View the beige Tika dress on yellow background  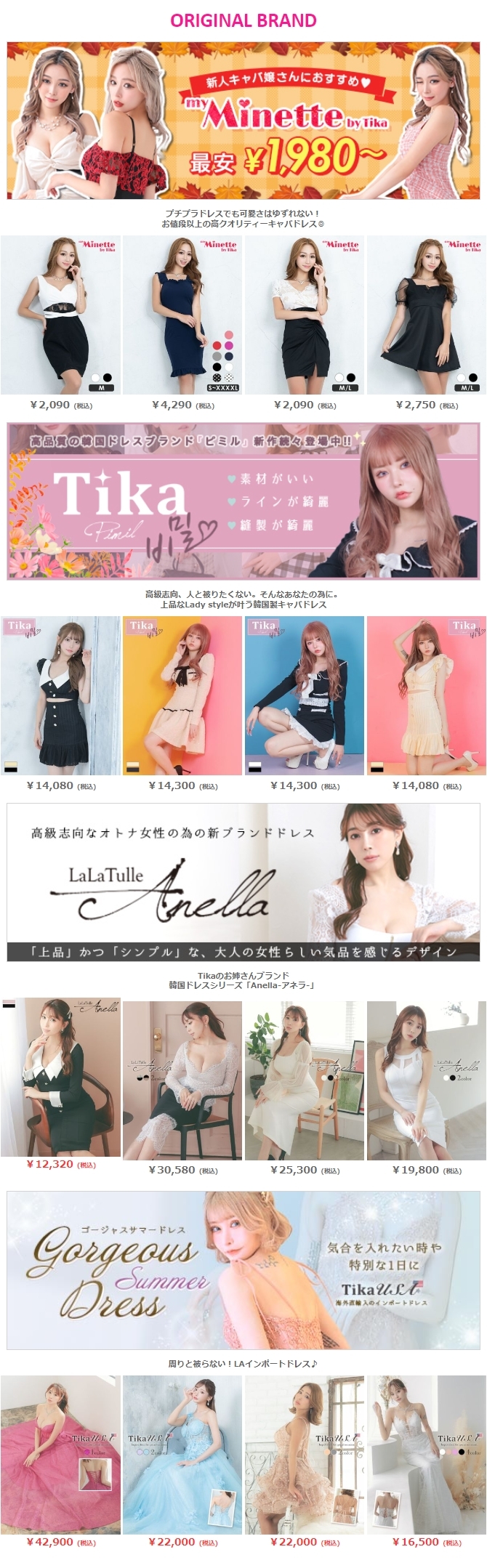[x=182, y=695]
